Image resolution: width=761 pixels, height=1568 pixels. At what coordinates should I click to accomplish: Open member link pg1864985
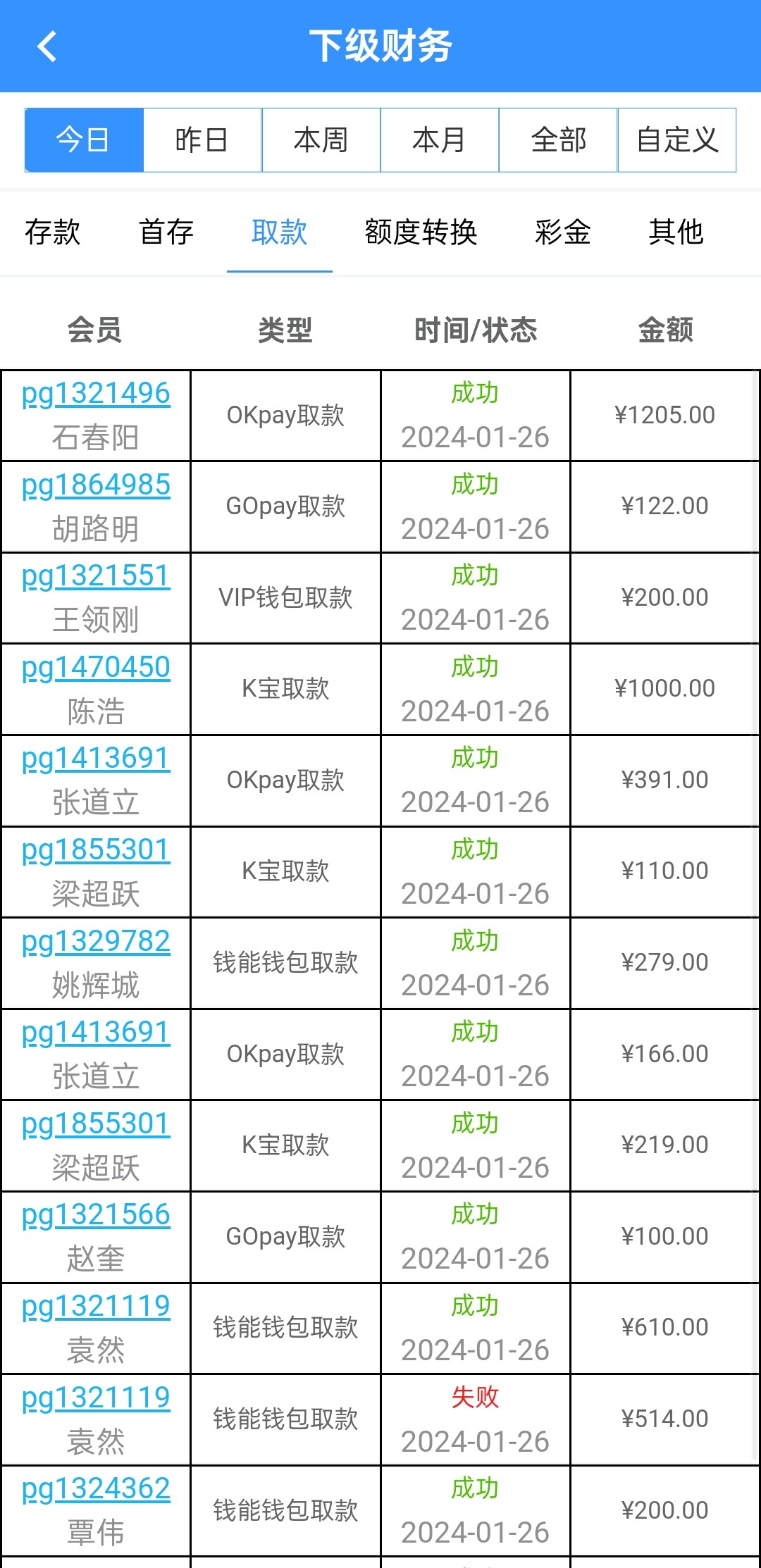[x=96, y=485]
